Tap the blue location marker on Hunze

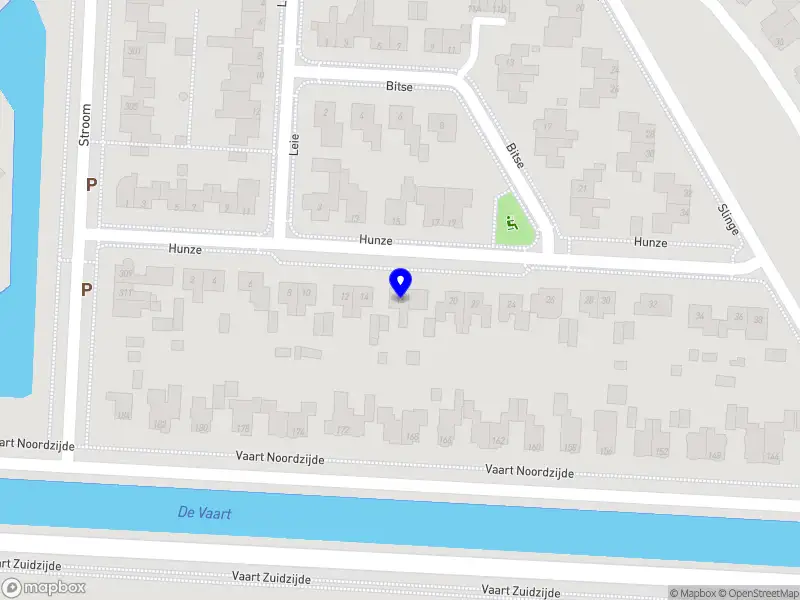click(x=400, y=283)
